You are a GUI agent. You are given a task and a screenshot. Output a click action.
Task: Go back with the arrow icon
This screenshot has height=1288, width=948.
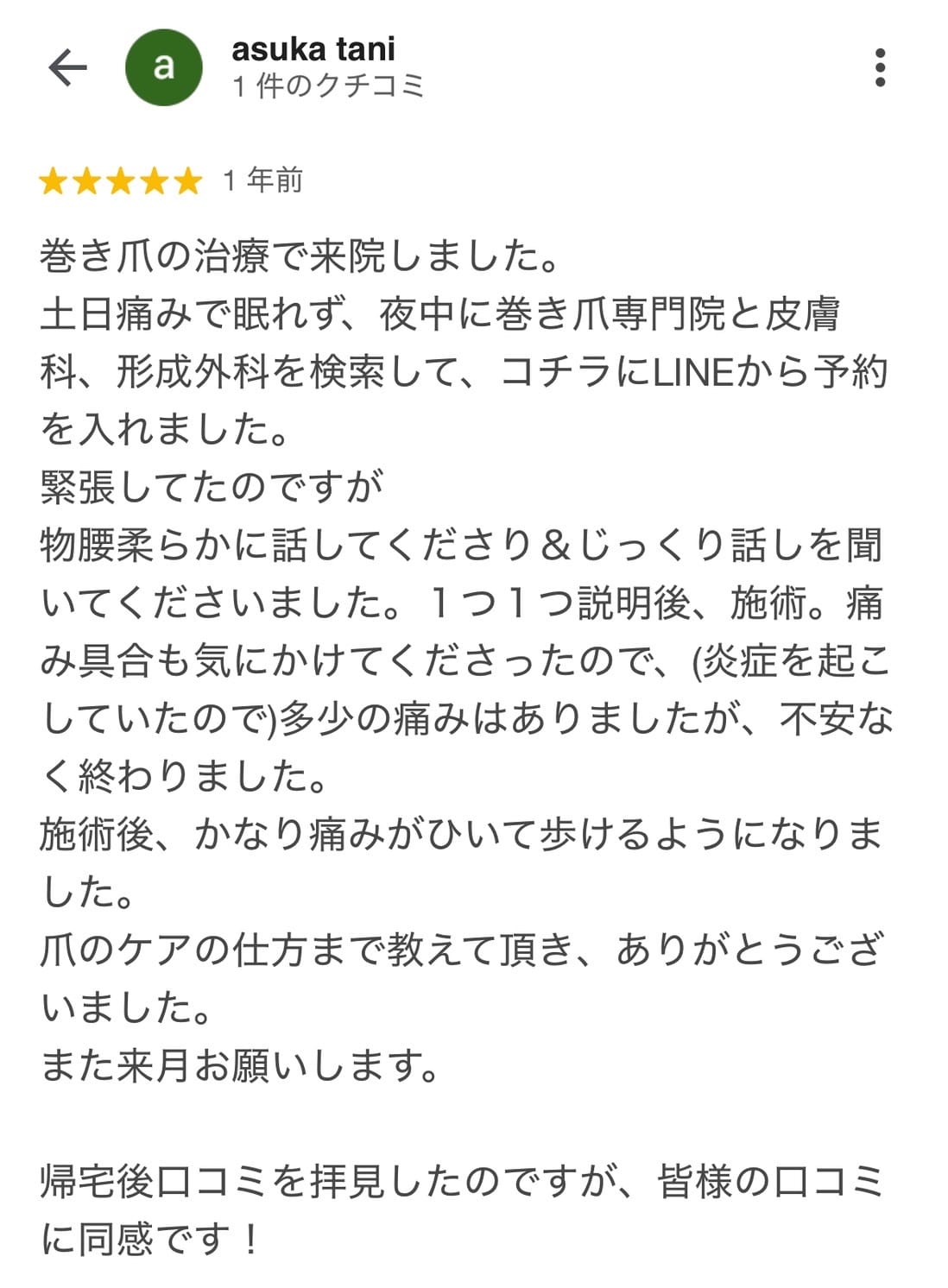point(67,67)
